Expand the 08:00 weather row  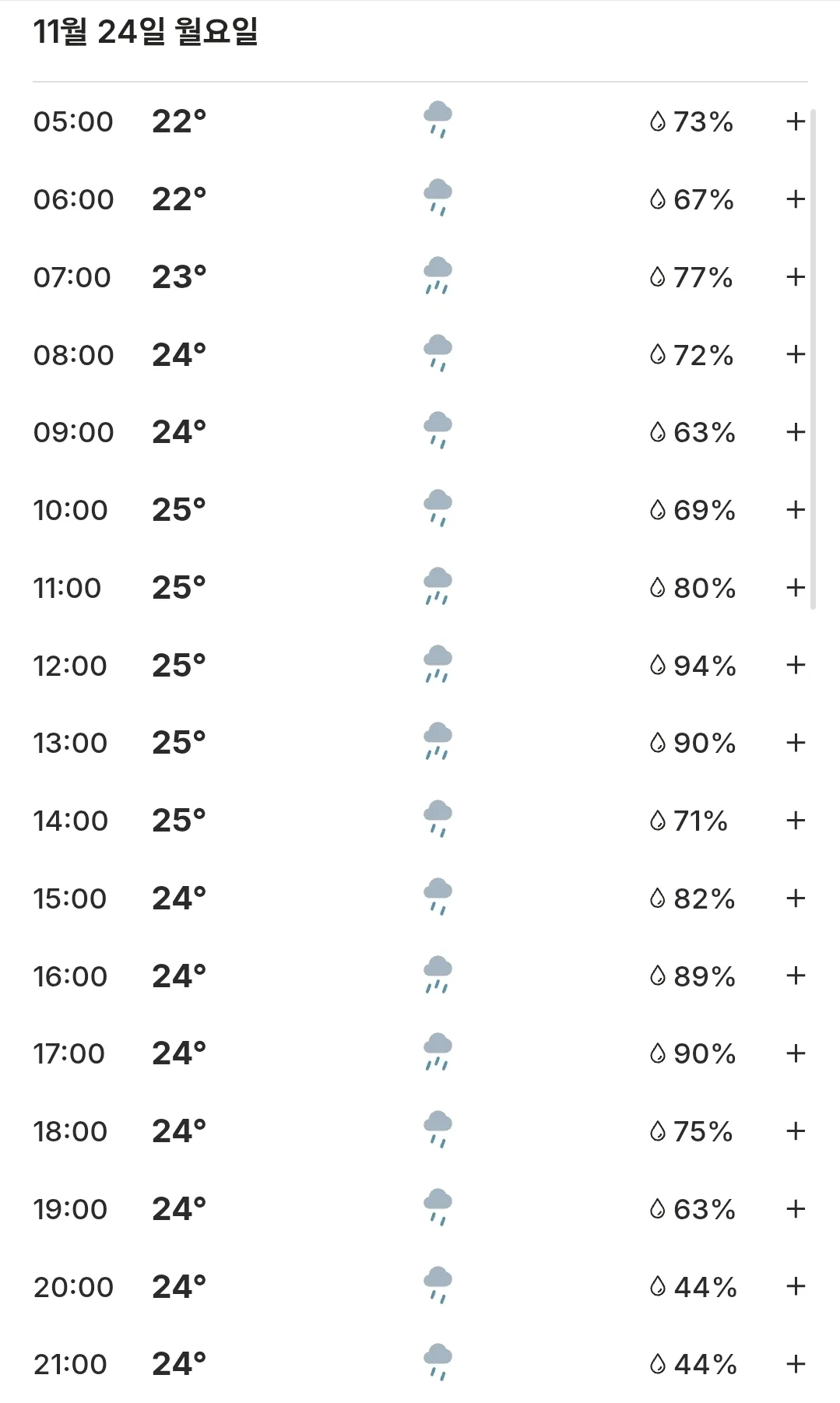point(795,354)
